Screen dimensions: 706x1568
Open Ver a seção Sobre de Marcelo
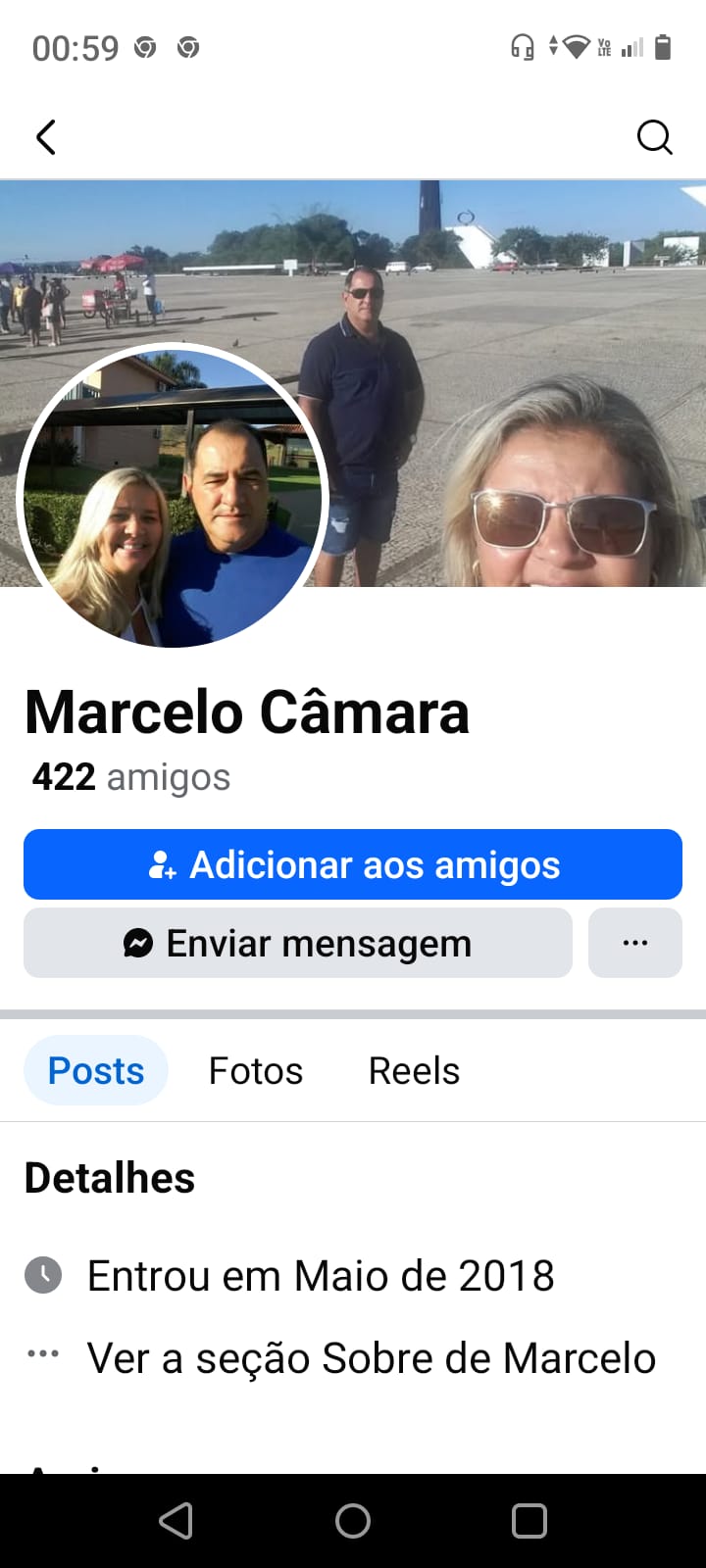(371, 1358)
